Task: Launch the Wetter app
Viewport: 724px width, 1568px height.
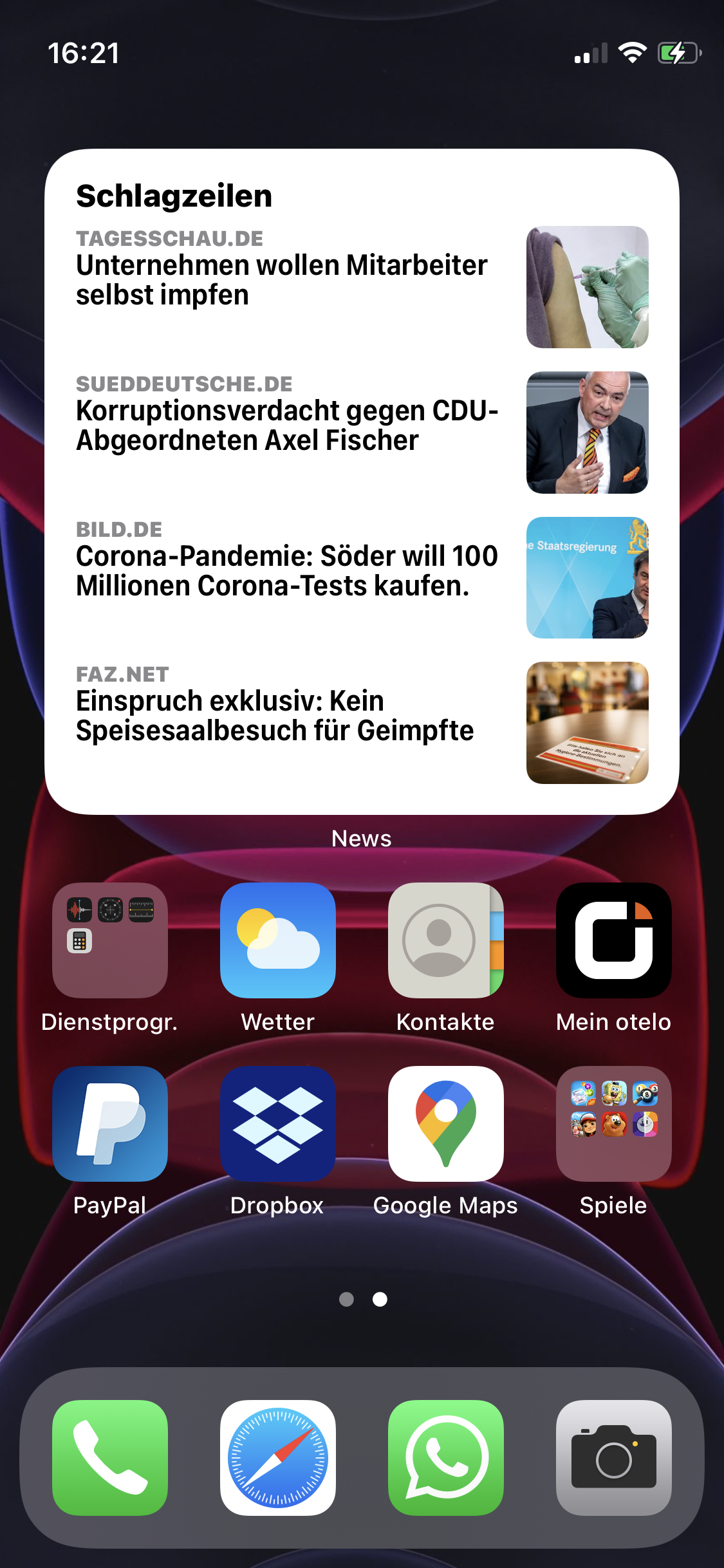Action: click(278, 940)
